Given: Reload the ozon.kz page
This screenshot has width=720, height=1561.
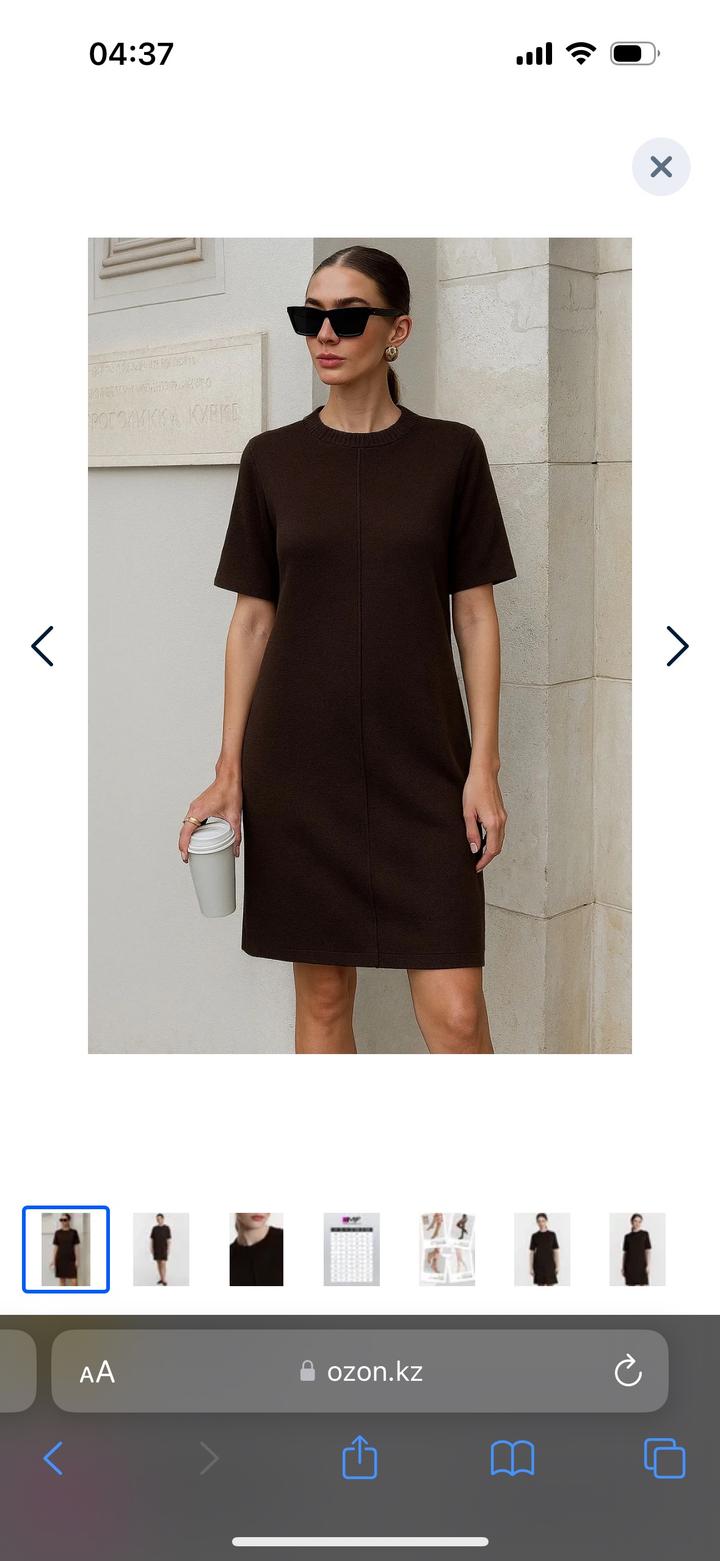Looking at the screenshot, I should [628, 1372].
